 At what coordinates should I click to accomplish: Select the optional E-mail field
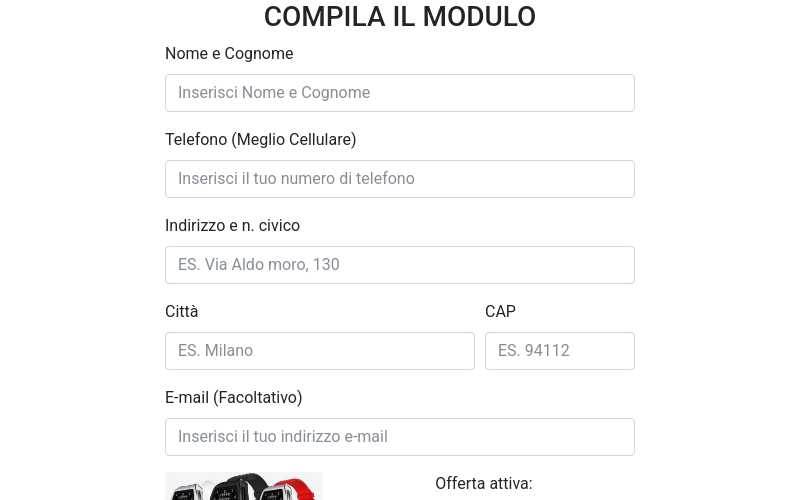(x=399, y=437)
